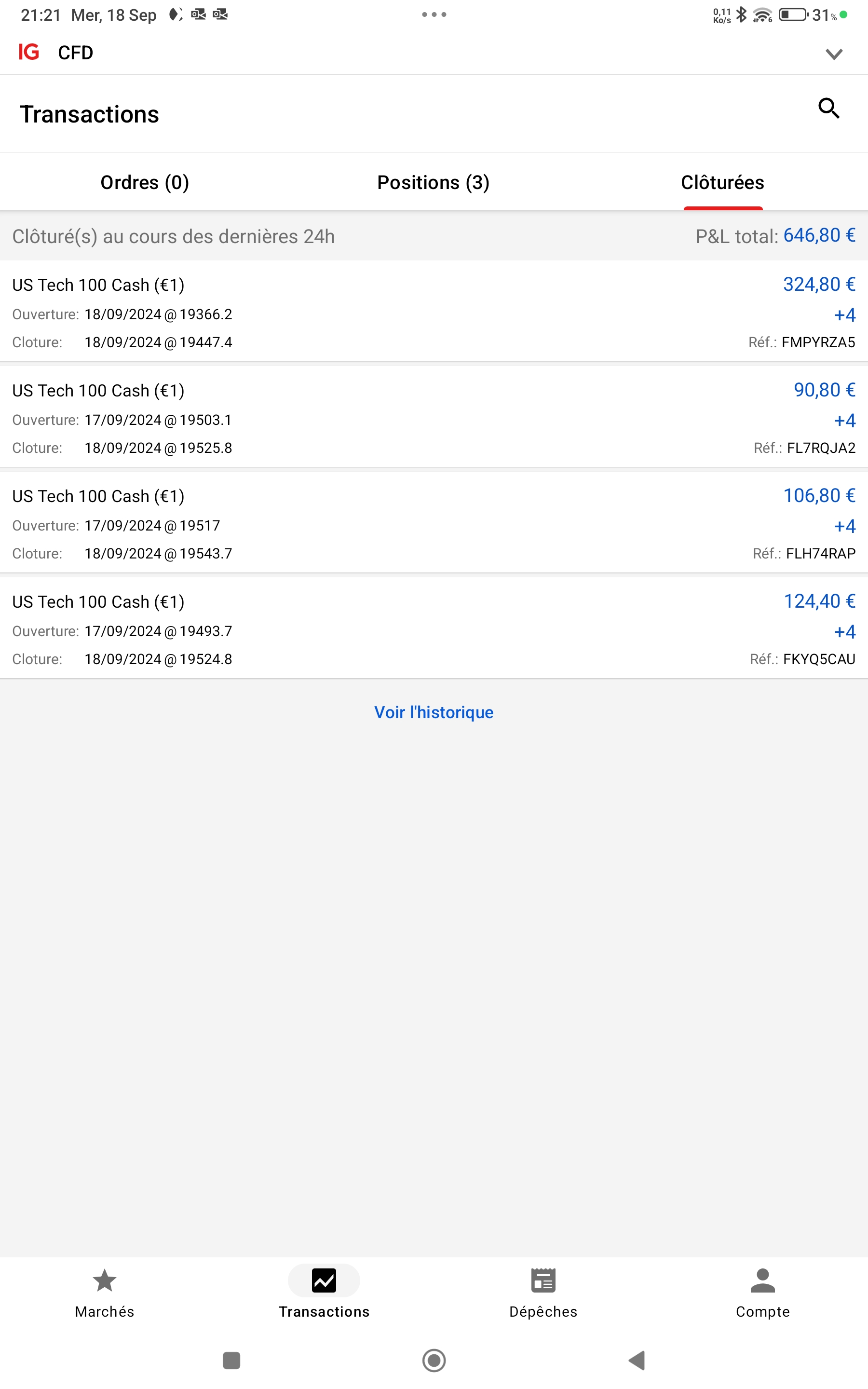This screenshot has height=1389, width=868.
Task: Switch to the Ordres (0) tab
Action: click(x=145, y=182)
